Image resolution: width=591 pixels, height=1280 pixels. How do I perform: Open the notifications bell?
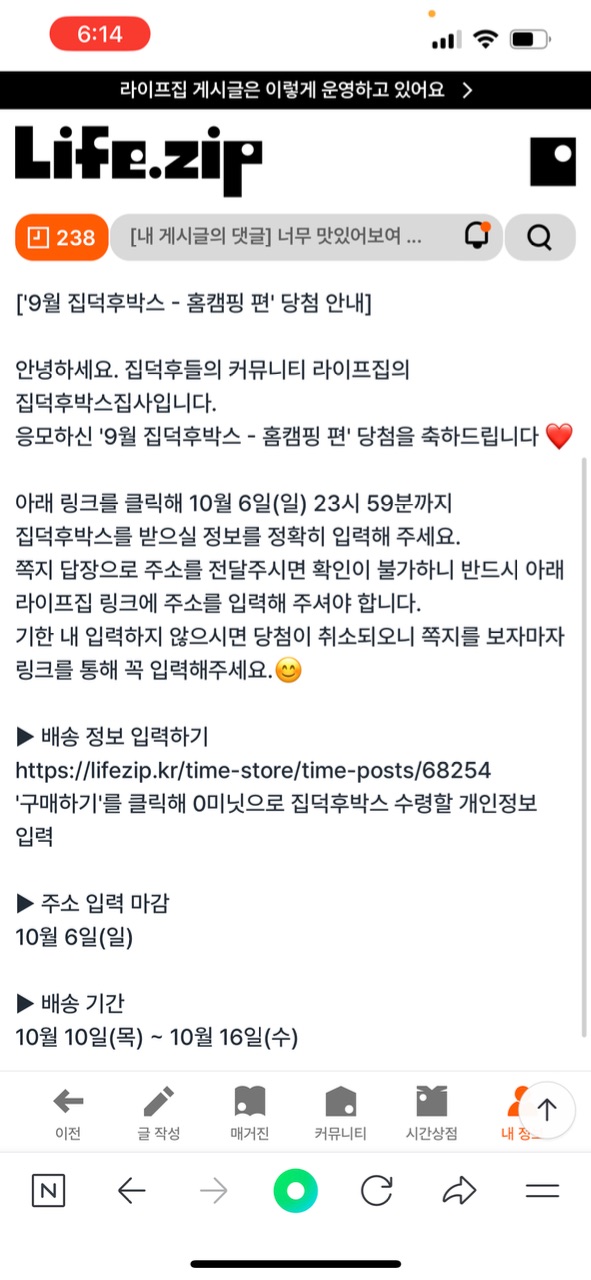point(476,236)
